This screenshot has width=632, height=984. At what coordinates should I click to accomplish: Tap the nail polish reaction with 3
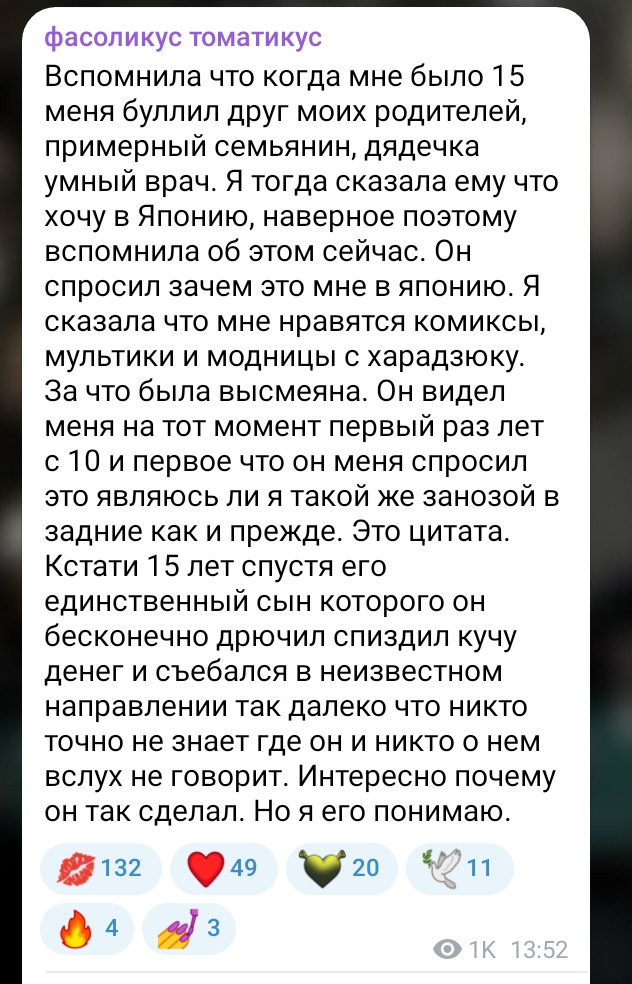point(188,929)
